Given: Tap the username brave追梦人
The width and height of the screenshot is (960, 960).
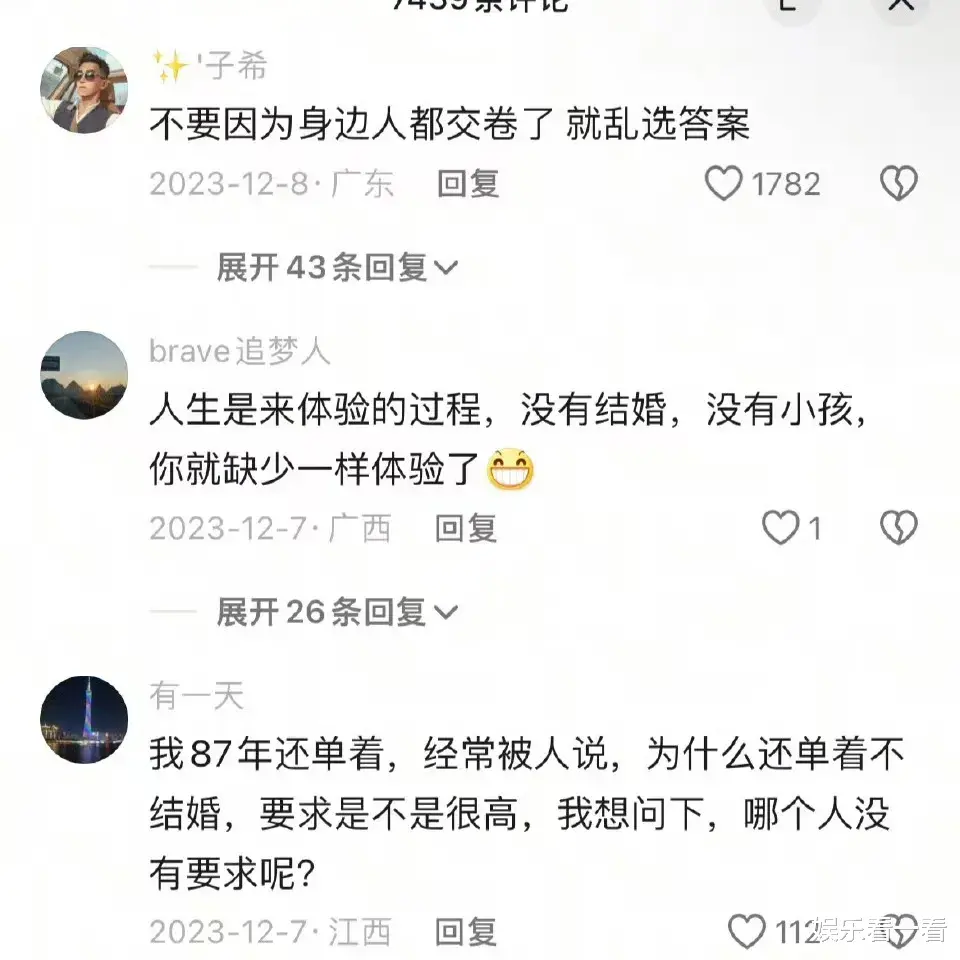Looking at the screenshot, I should 239,351.
